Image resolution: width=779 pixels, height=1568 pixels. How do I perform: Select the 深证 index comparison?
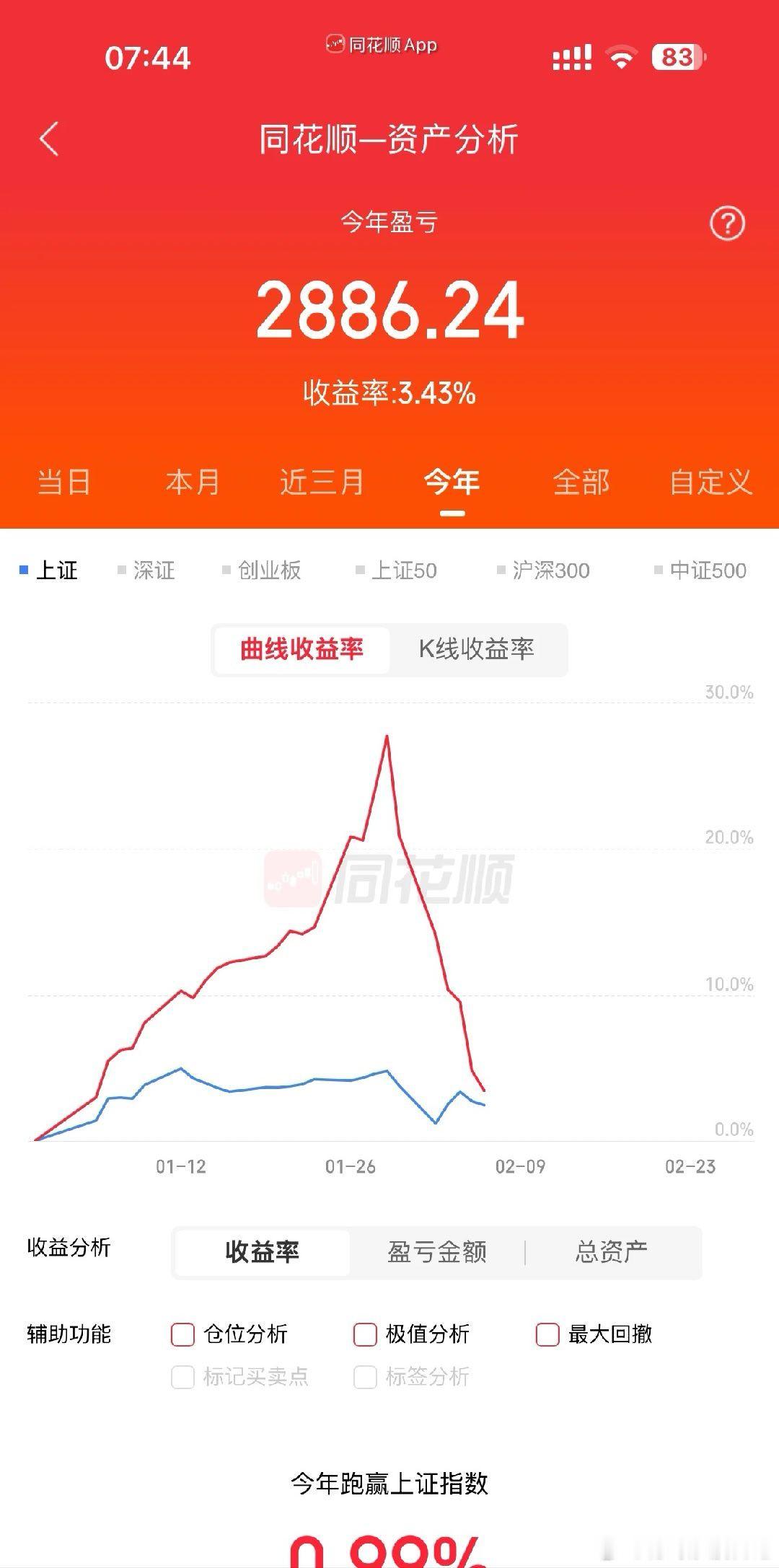153,571
